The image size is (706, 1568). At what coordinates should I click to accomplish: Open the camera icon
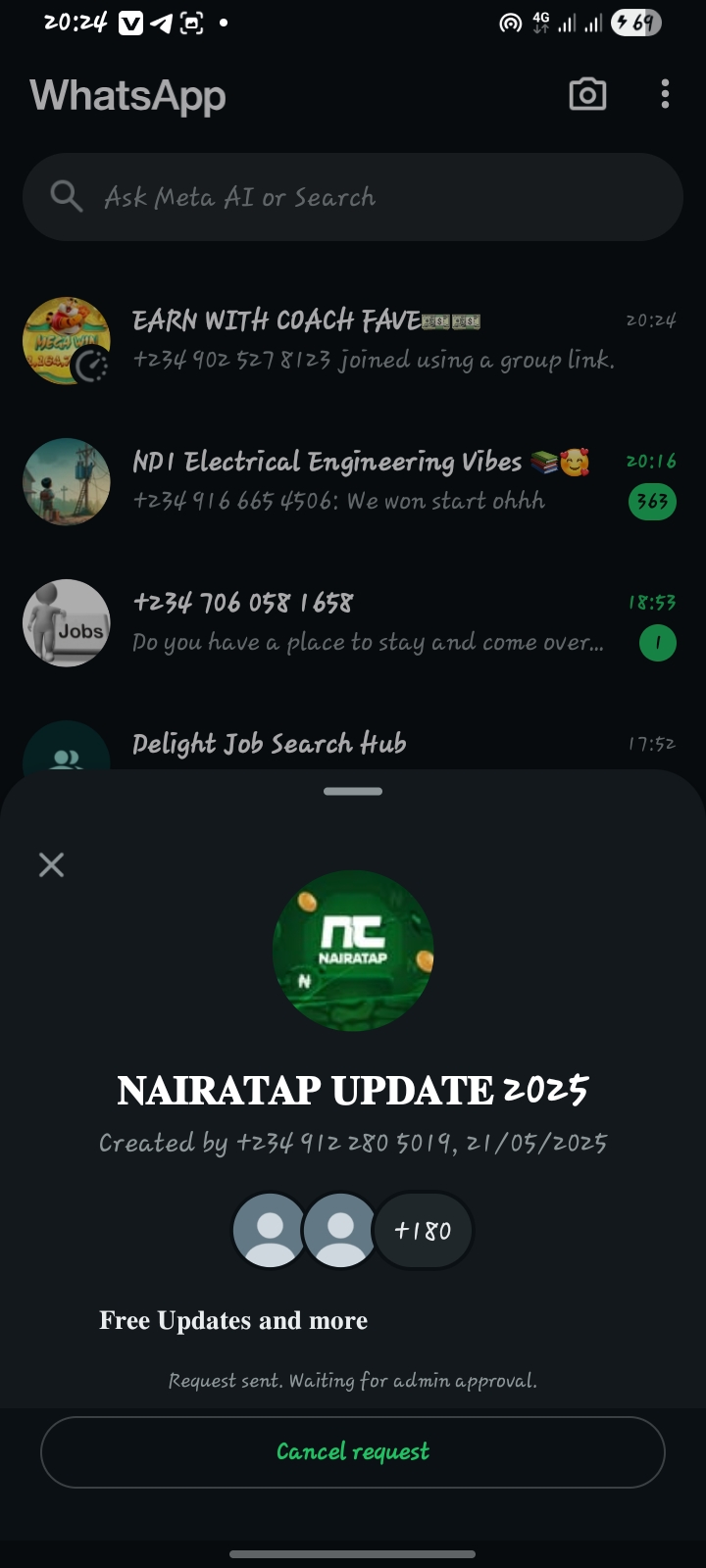point(587,94)
